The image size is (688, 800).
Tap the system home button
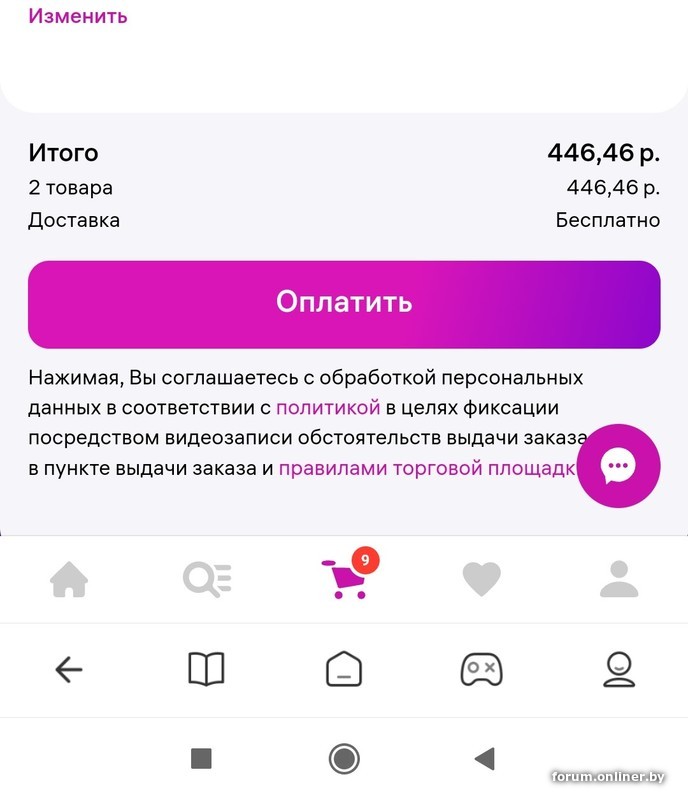click(344, 759)
